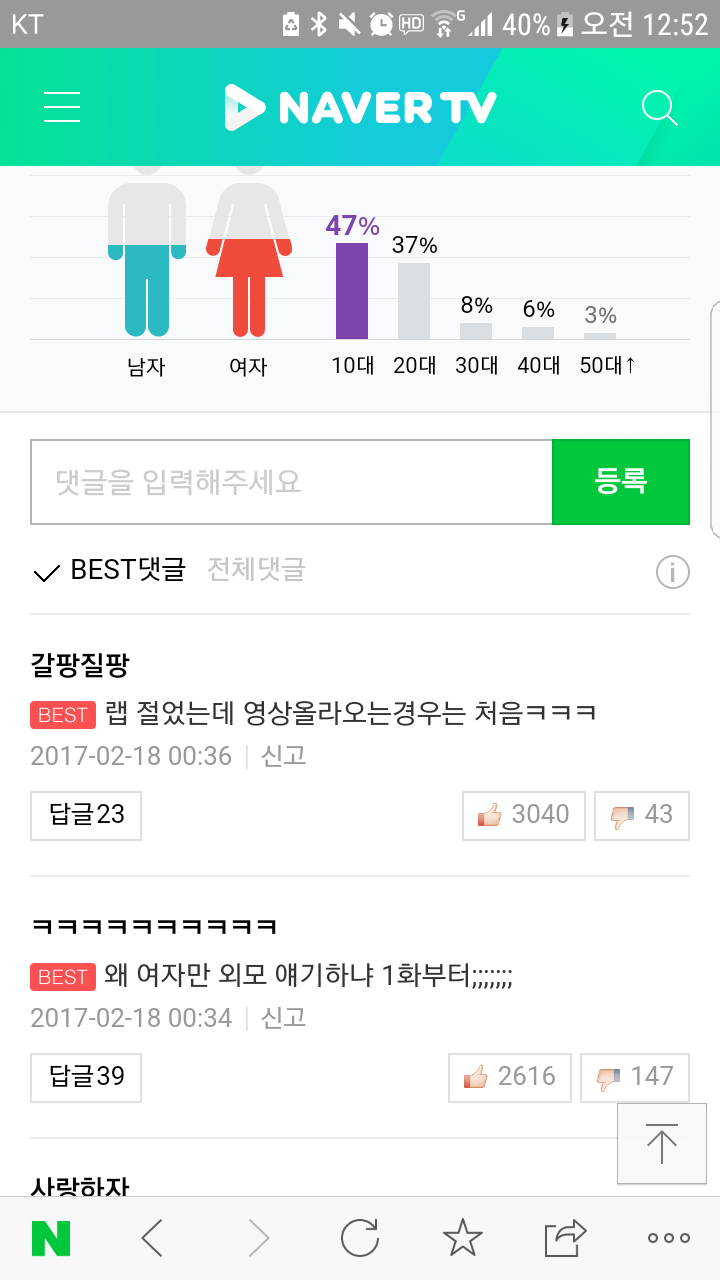Open the 답글39 replies

click(x=86, y=1077)
